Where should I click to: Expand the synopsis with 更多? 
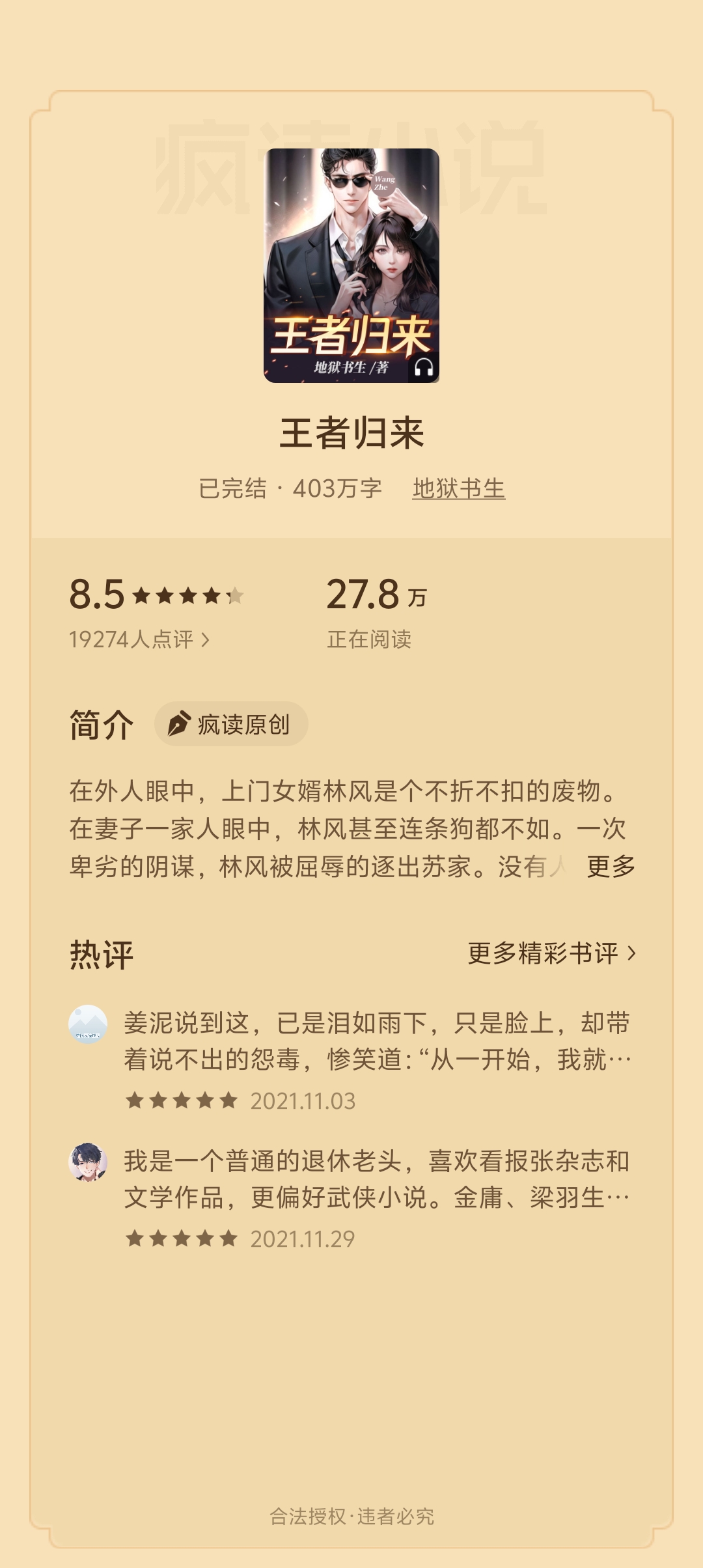tap(611, 867)
